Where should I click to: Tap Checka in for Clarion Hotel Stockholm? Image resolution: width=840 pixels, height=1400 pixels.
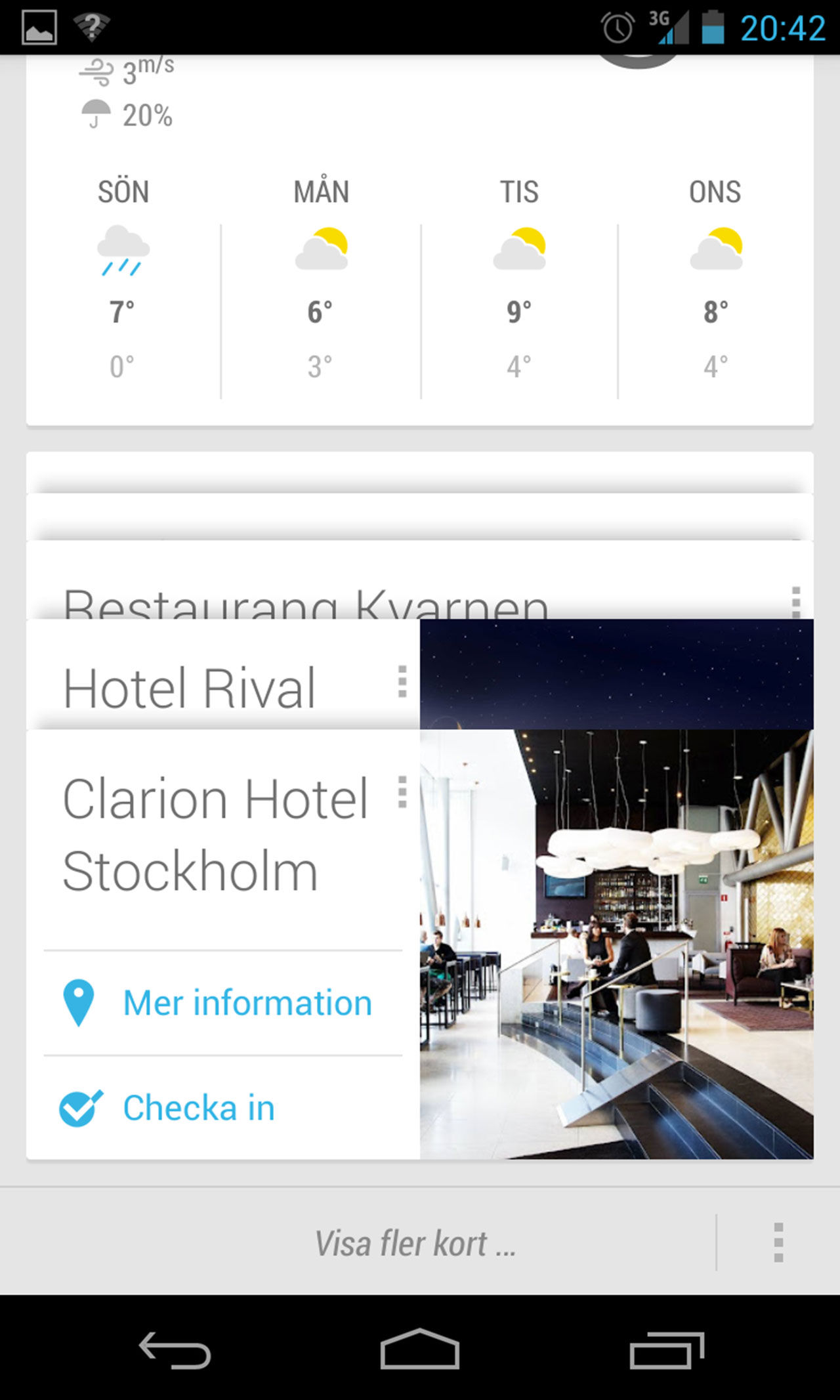tap(198, 1108)
